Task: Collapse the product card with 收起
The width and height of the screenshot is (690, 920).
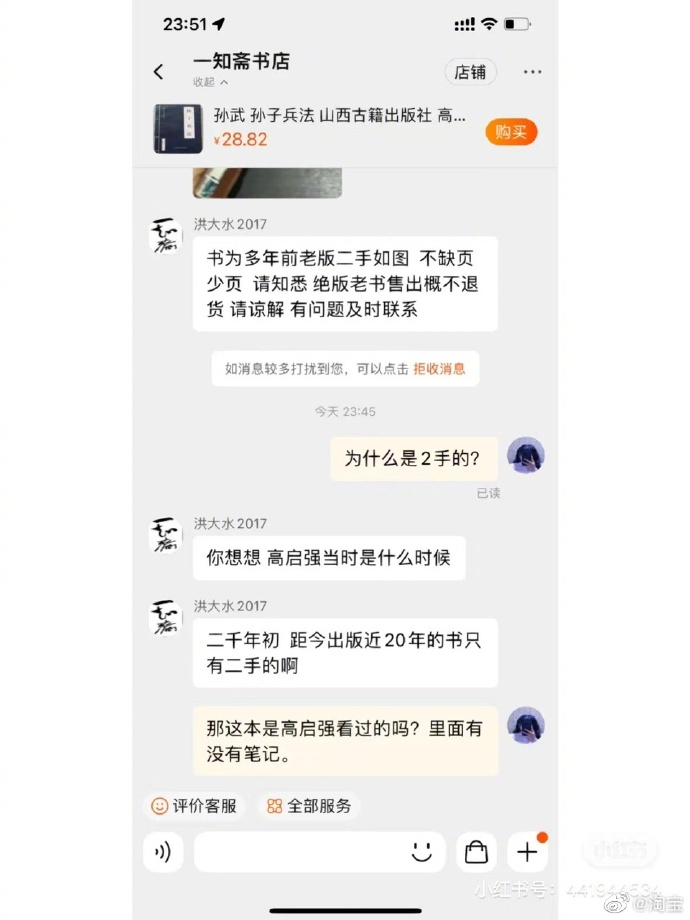Action: pos(210,82)
